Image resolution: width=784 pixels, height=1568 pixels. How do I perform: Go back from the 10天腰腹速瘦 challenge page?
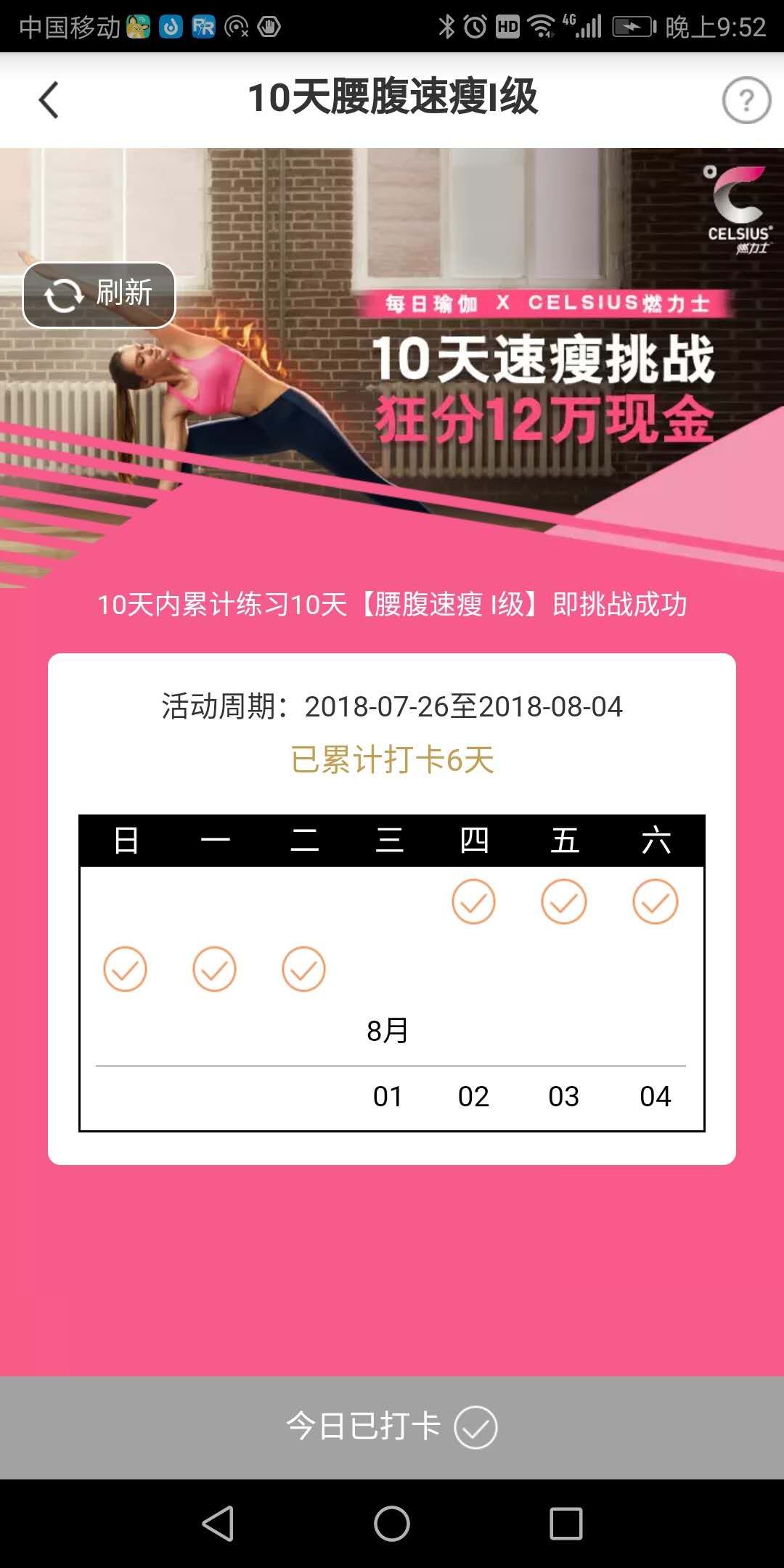click(49, 100)
